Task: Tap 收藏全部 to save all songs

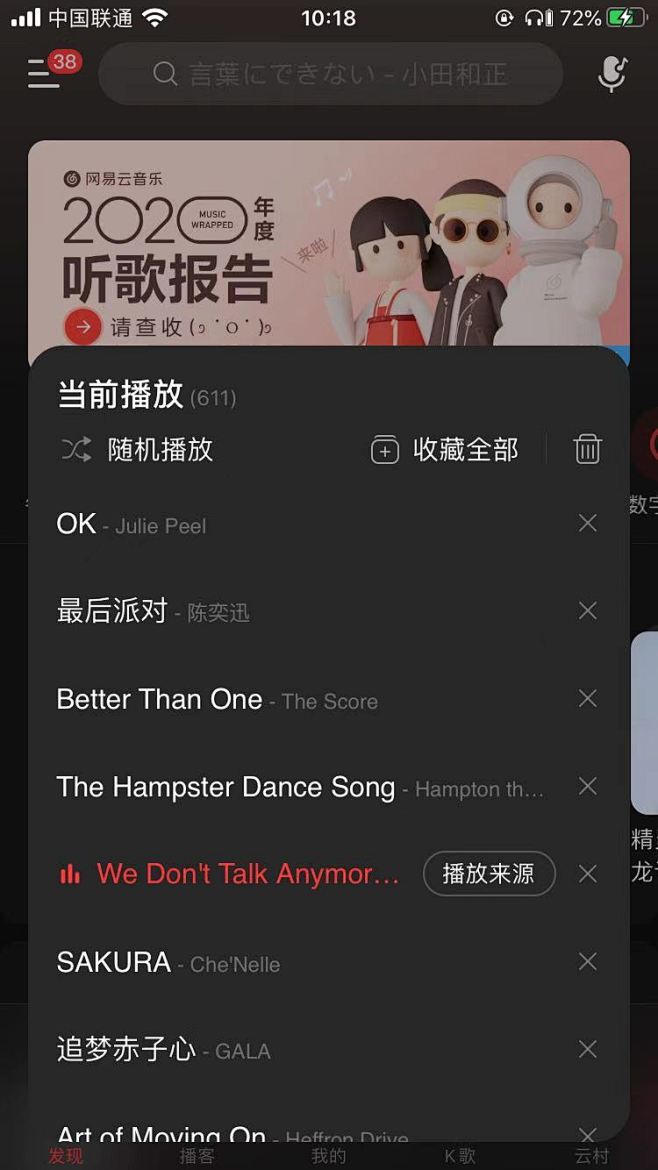Action: point(445,449)
